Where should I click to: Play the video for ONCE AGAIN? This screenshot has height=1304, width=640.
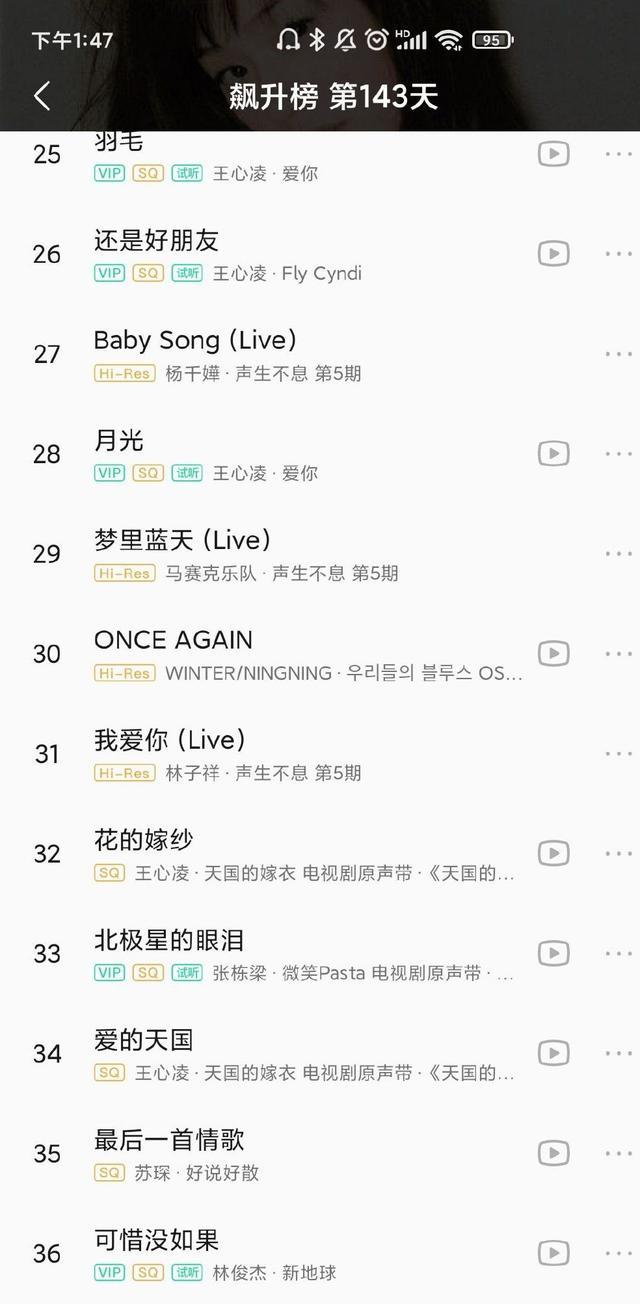coord(554,653)
